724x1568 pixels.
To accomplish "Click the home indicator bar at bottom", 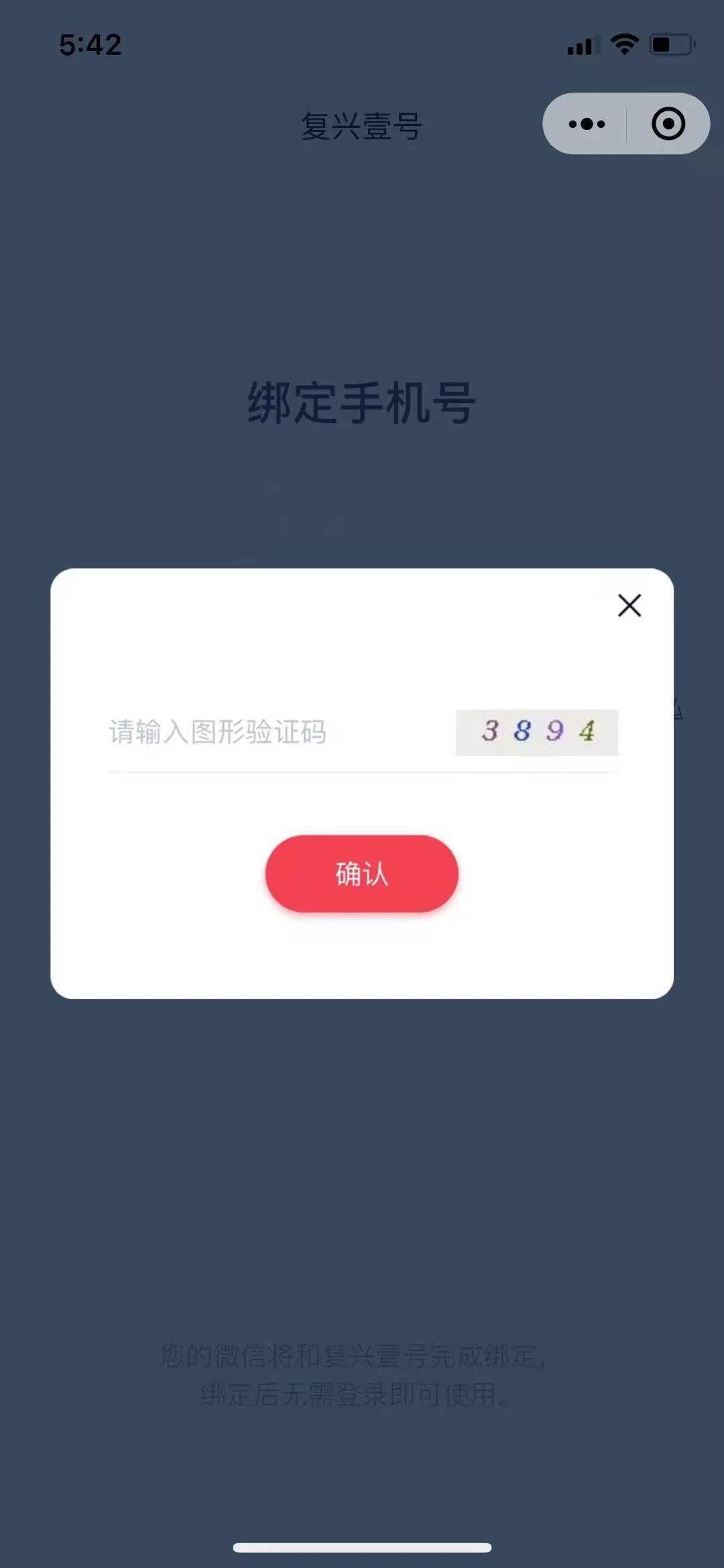I will coord(362,1547).
